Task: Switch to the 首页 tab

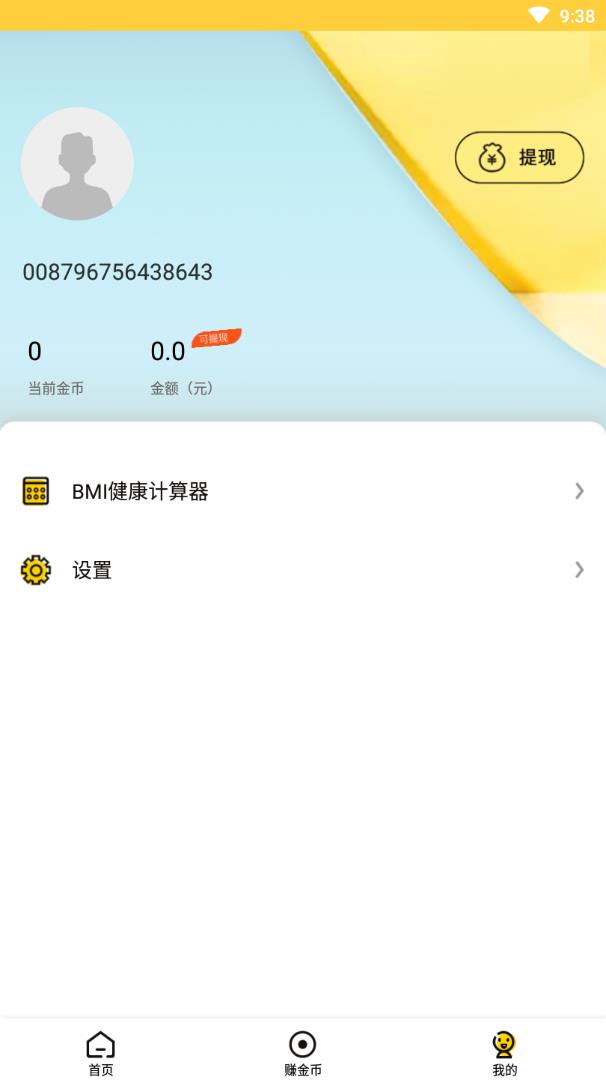Action: 100,1053
